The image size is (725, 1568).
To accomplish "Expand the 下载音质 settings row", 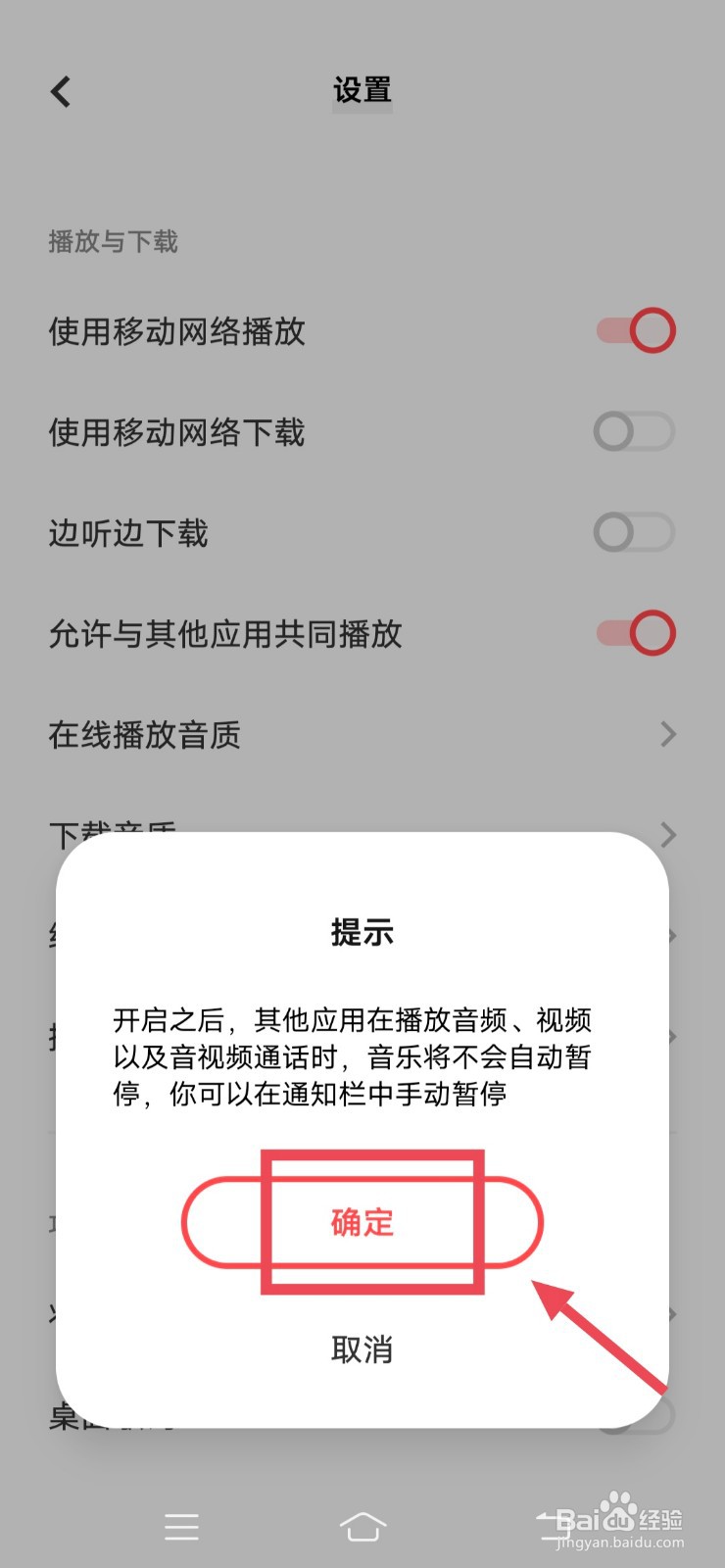I will coord(668,835).
